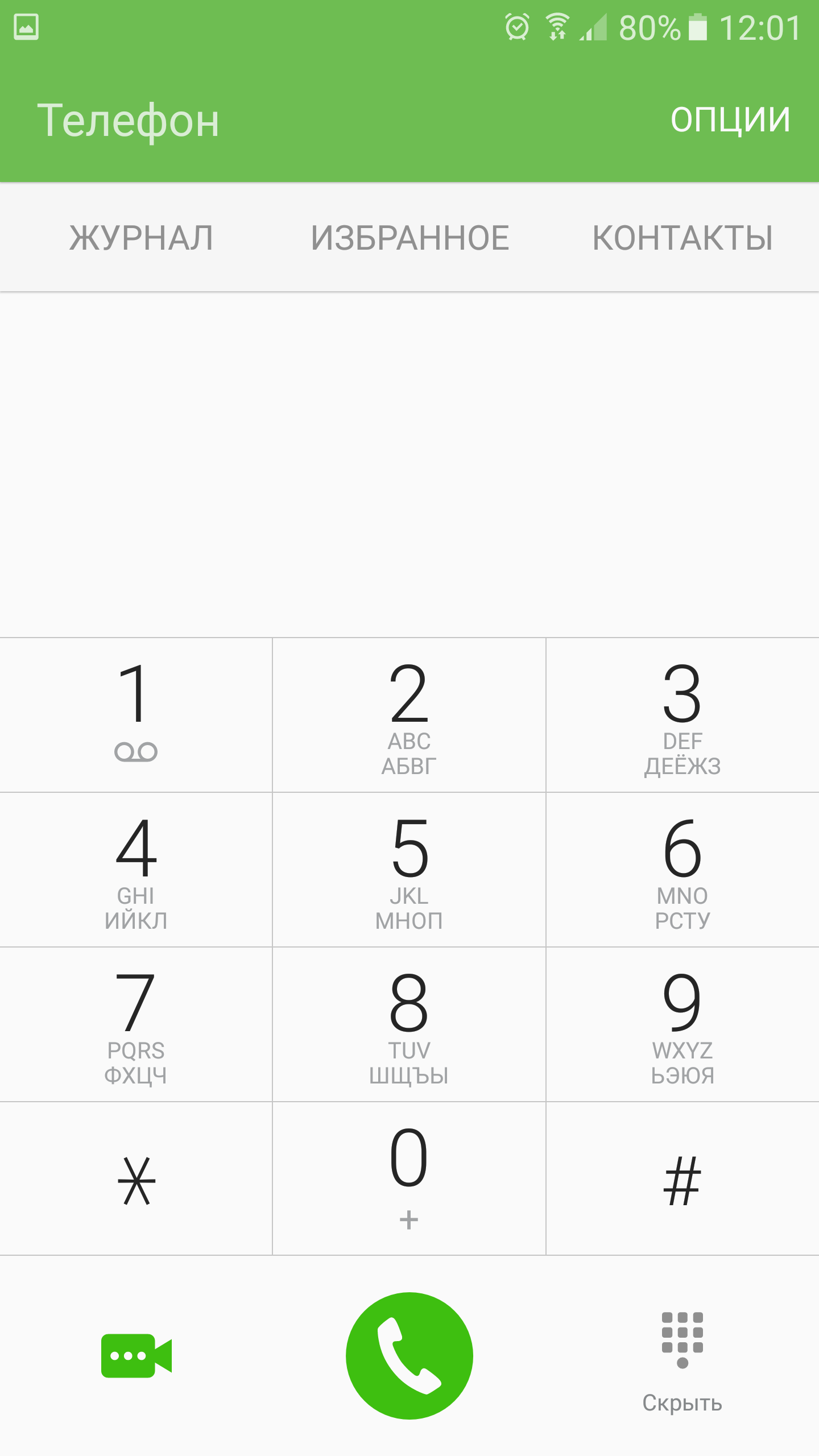Tap the 2 ABC key

coord(409,714)
